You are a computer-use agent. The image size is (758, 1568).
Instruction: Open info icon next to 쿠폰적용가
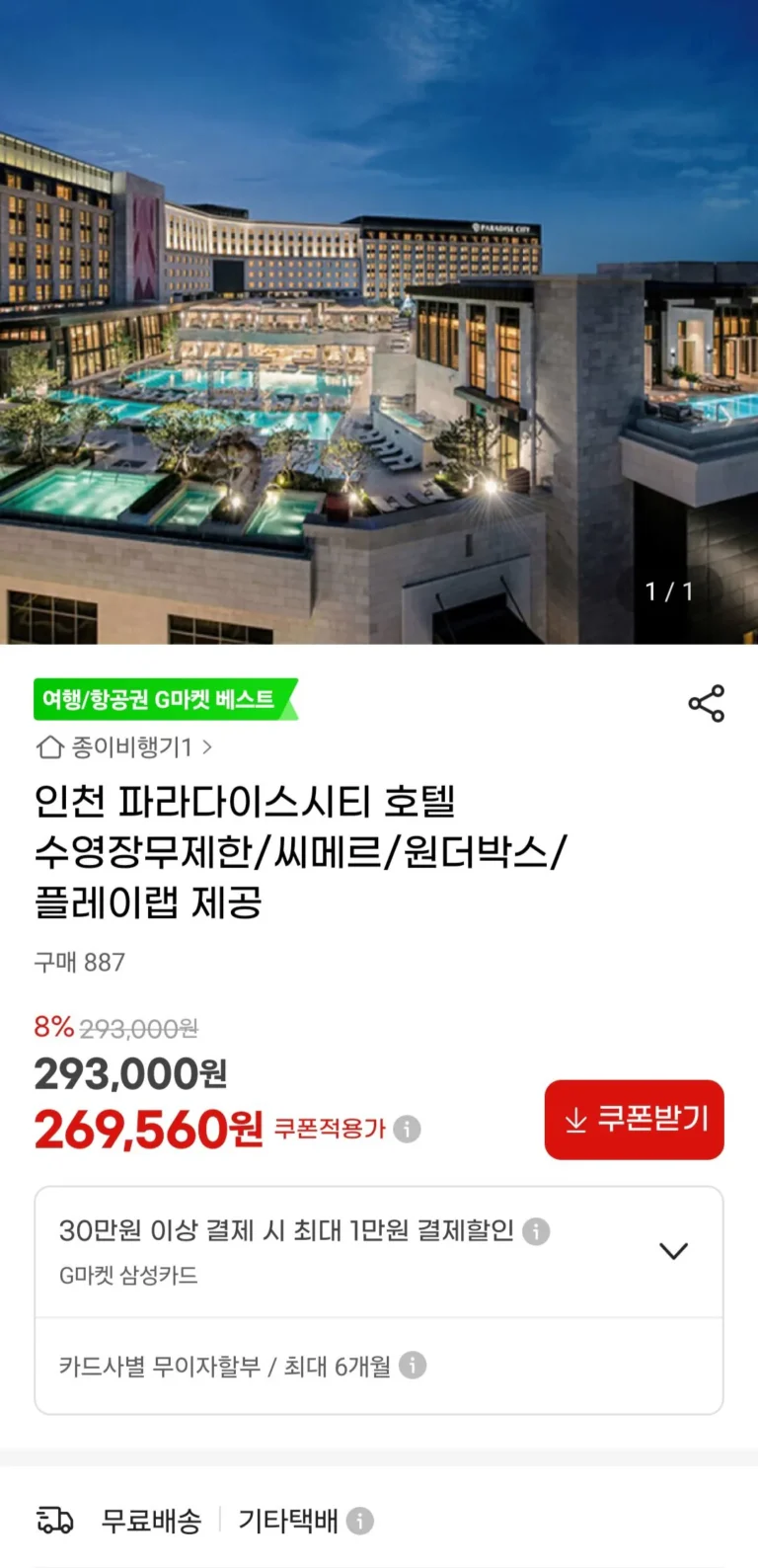click(407, 1129)
